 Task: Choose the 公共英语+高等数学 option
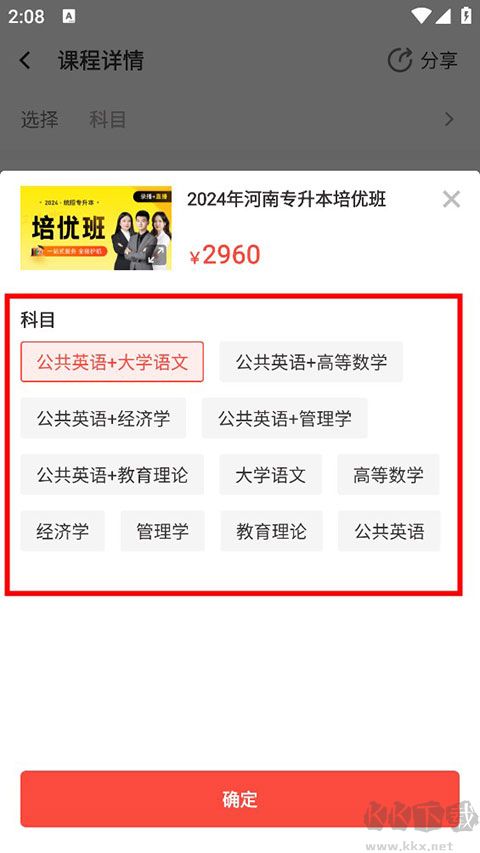311,362
